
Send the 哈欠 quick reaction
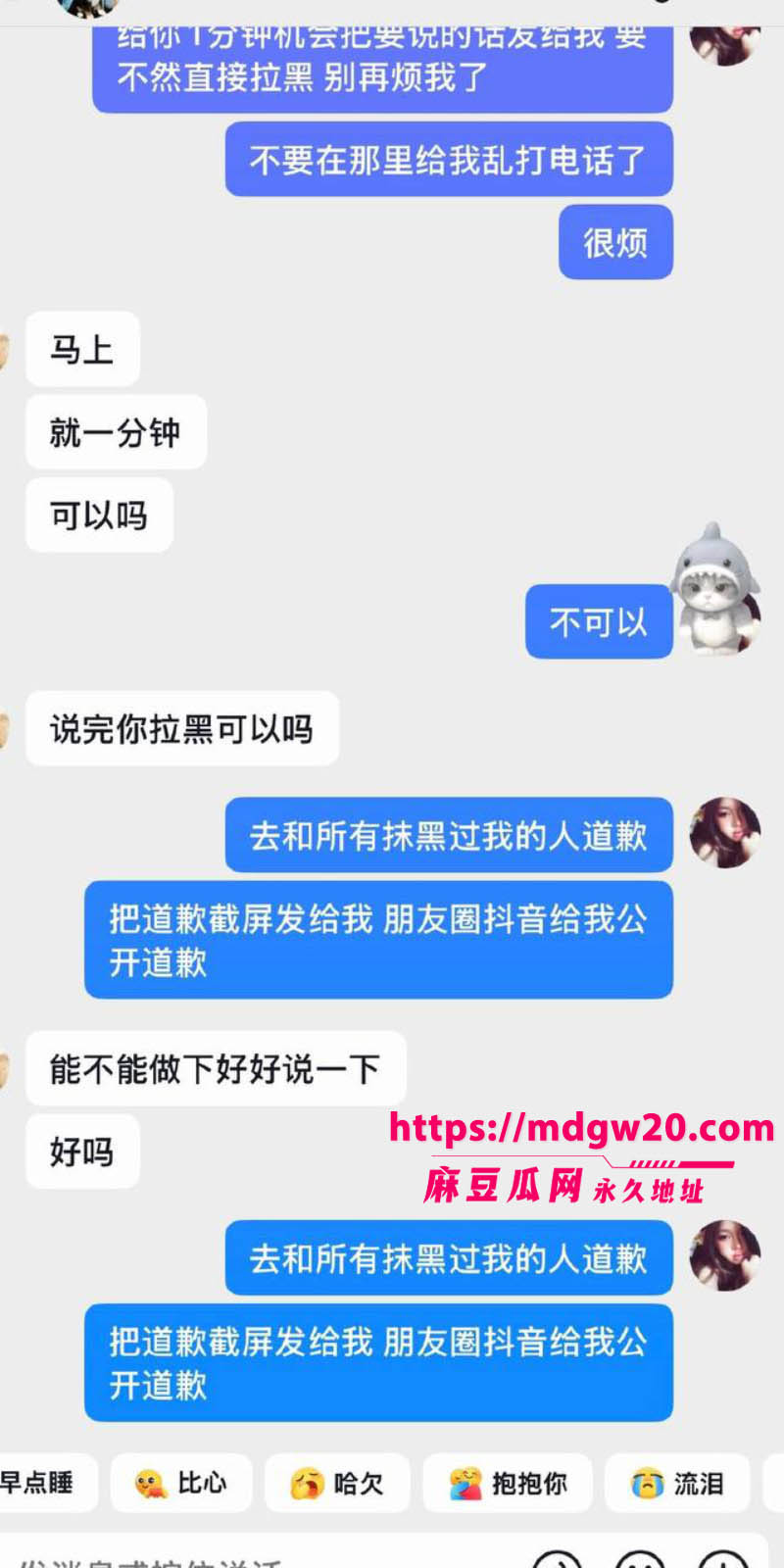[x=338, y=1483]
